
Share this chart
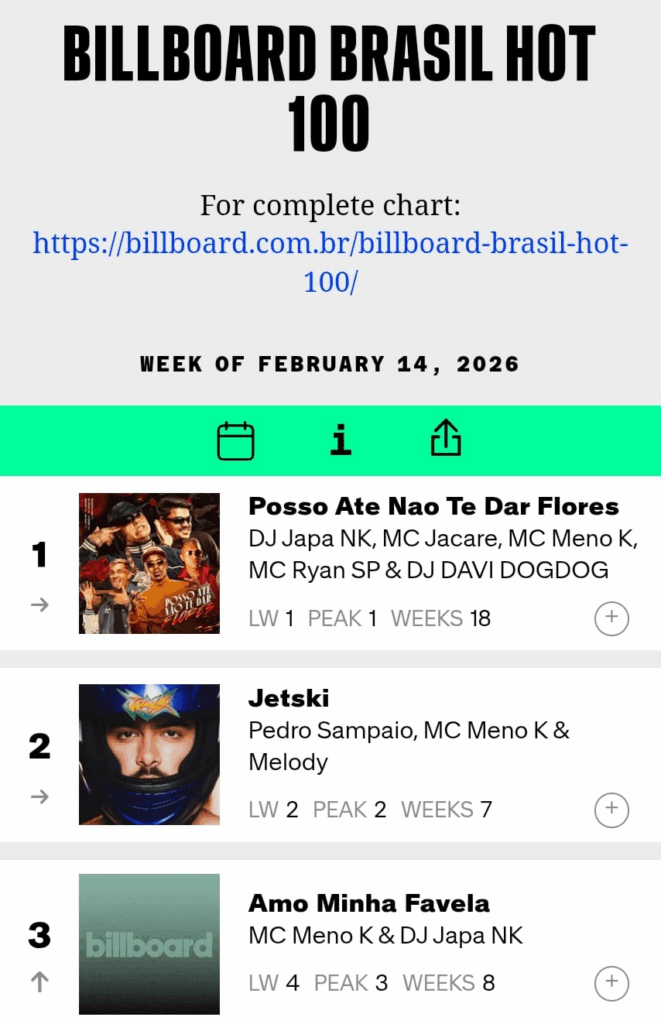tap(445, 439)
